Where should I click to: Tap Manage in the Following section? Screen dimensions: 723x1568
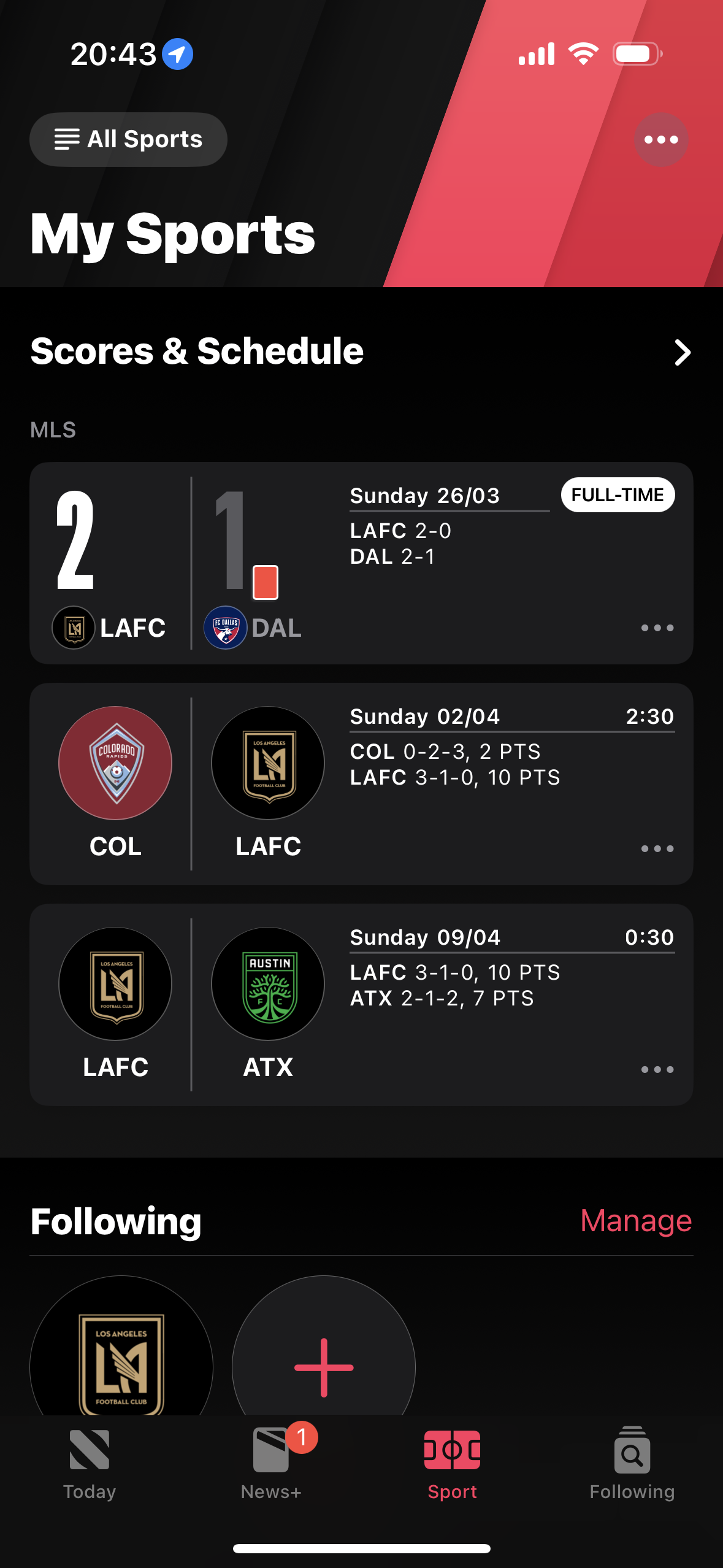tap(635, 1220)
